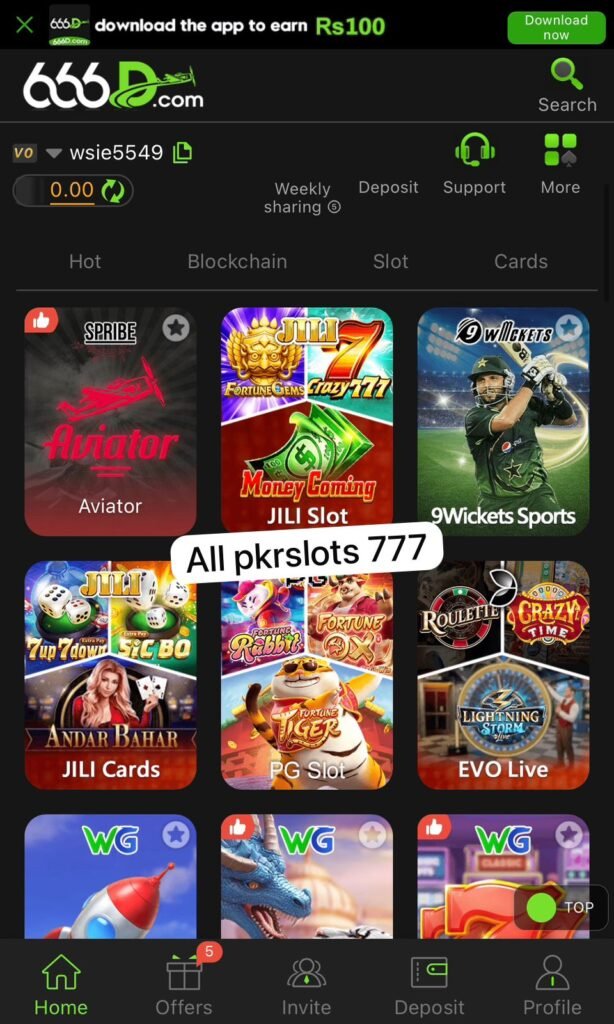Image resolution: width=614 pixels, height=1024 pixels.
Task: Tap the Download now button
Action: (556, 27)
